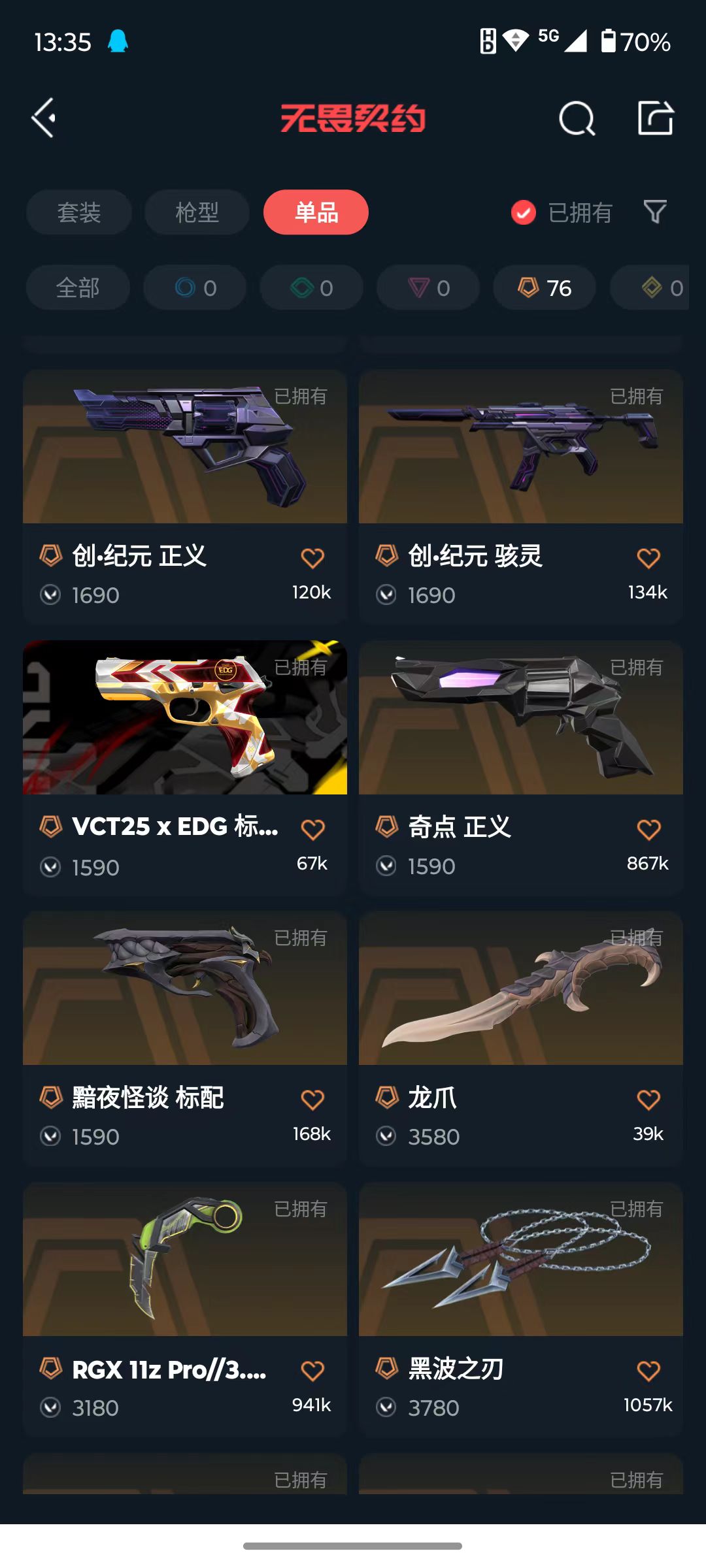Open the VCT25 x EDG skin card
This screenshot has width=706, height=1568.
[185, 768]
